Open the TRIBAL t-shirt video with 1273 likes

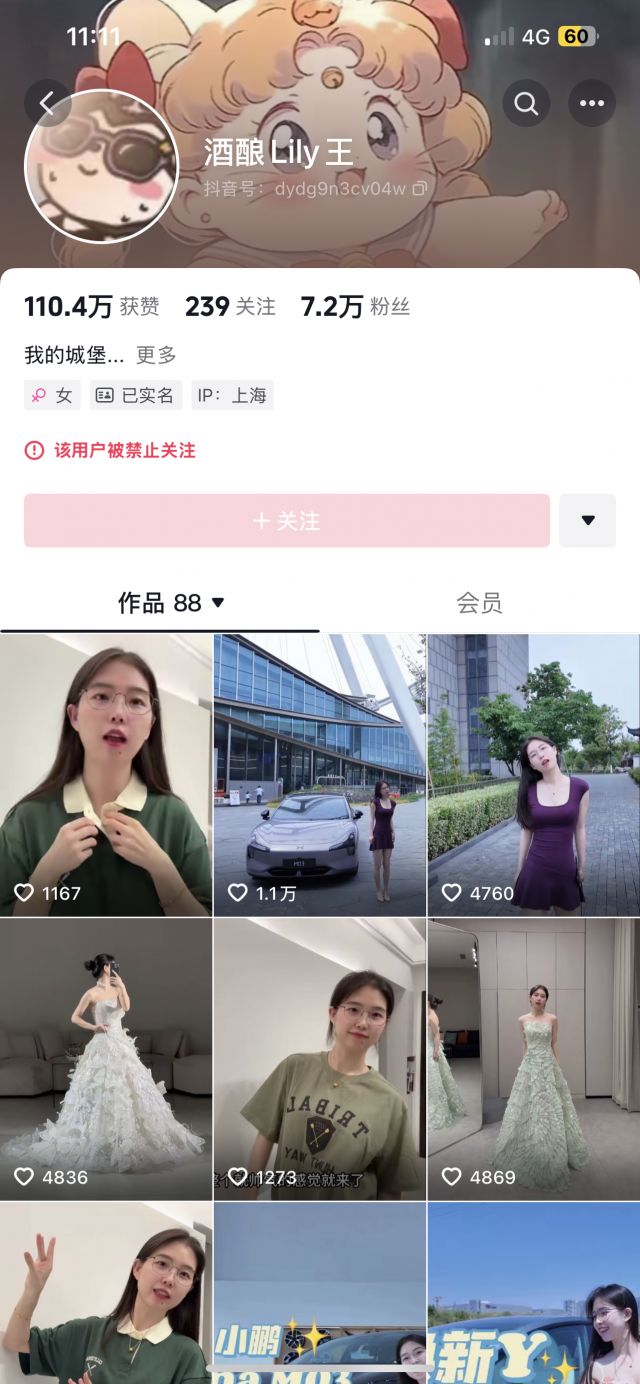(320, 1059)
